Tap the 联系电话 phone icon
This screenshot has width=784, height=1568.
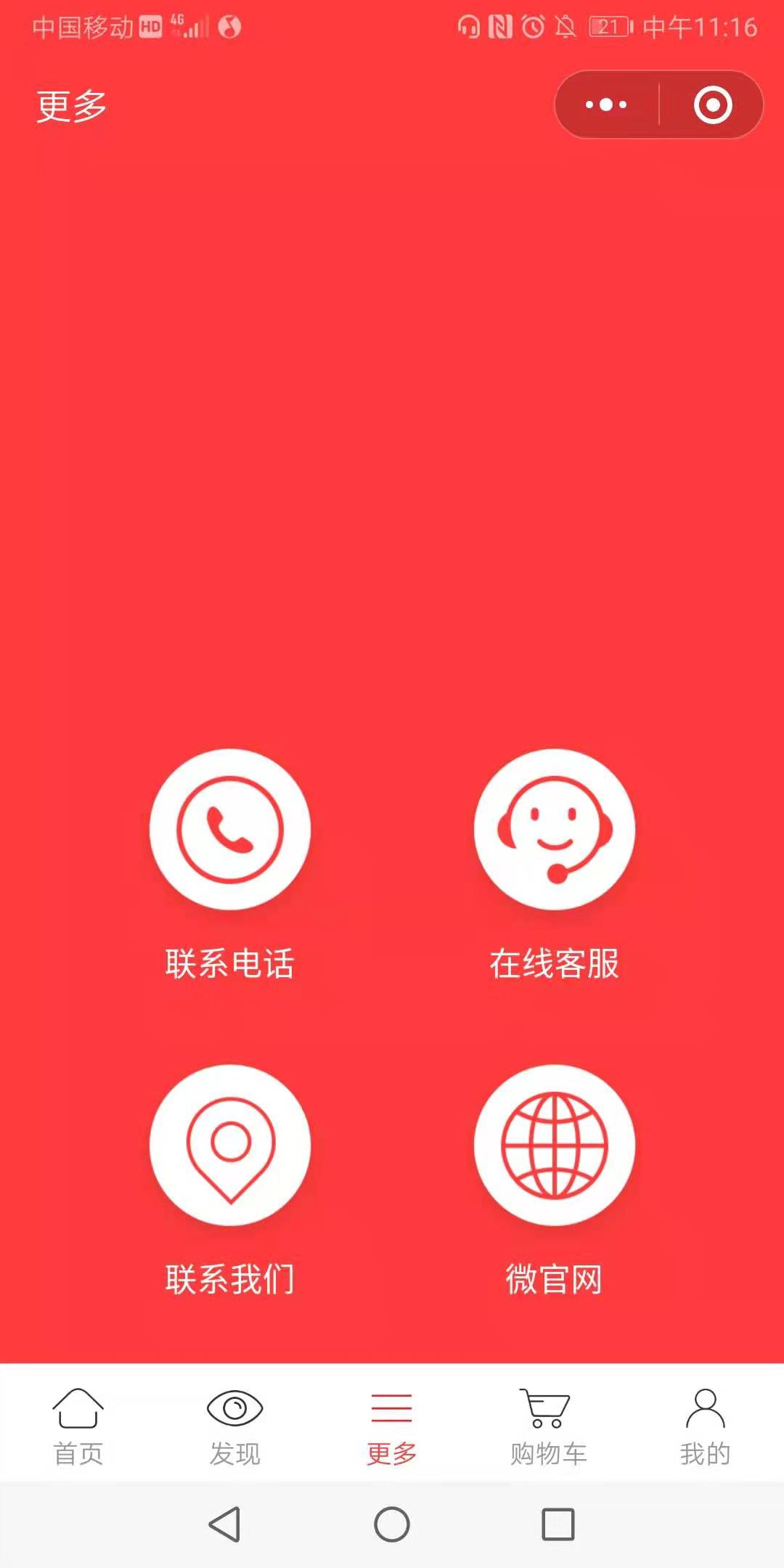tap(230, 829)
